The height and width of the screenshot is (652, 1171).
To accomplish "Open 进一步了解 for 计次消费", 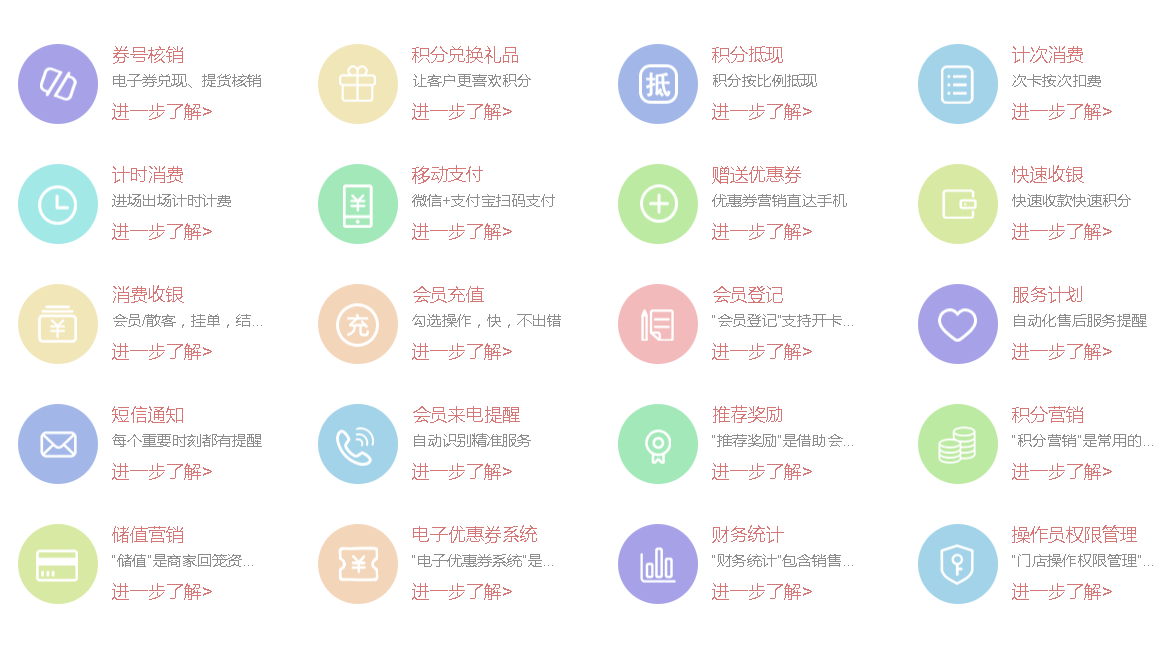I will tap(1061, 112).
